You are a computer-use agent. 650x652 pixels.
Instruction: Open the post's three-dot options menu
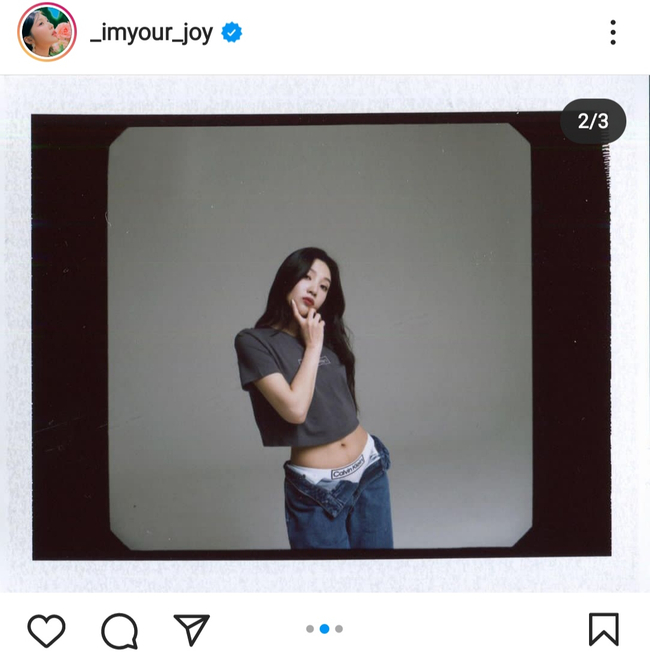click(613, 33)
